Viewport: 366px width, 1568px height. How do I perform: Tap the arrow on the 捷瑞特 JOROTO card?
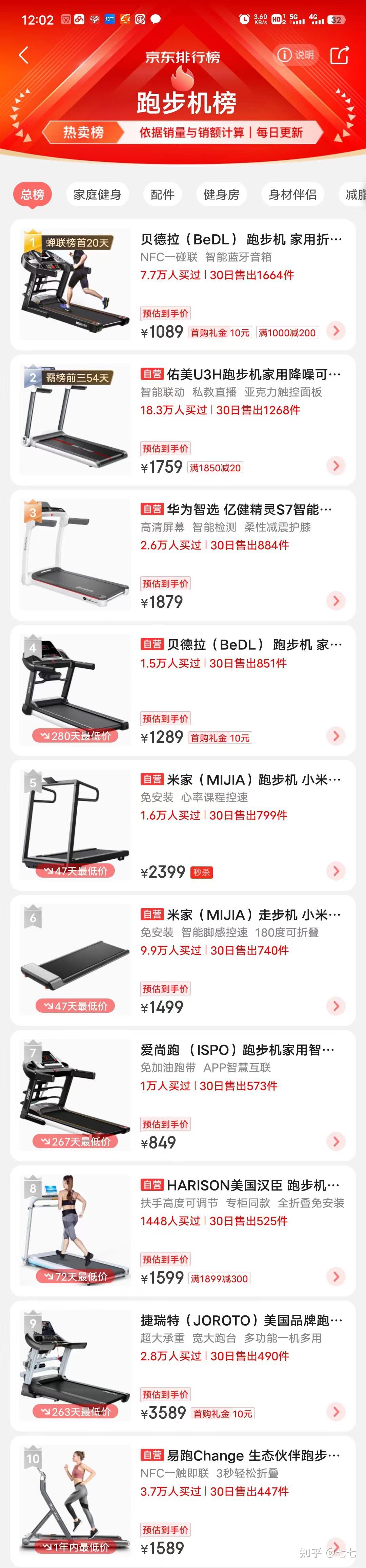pyautogui.click(x=335, y=1412)
